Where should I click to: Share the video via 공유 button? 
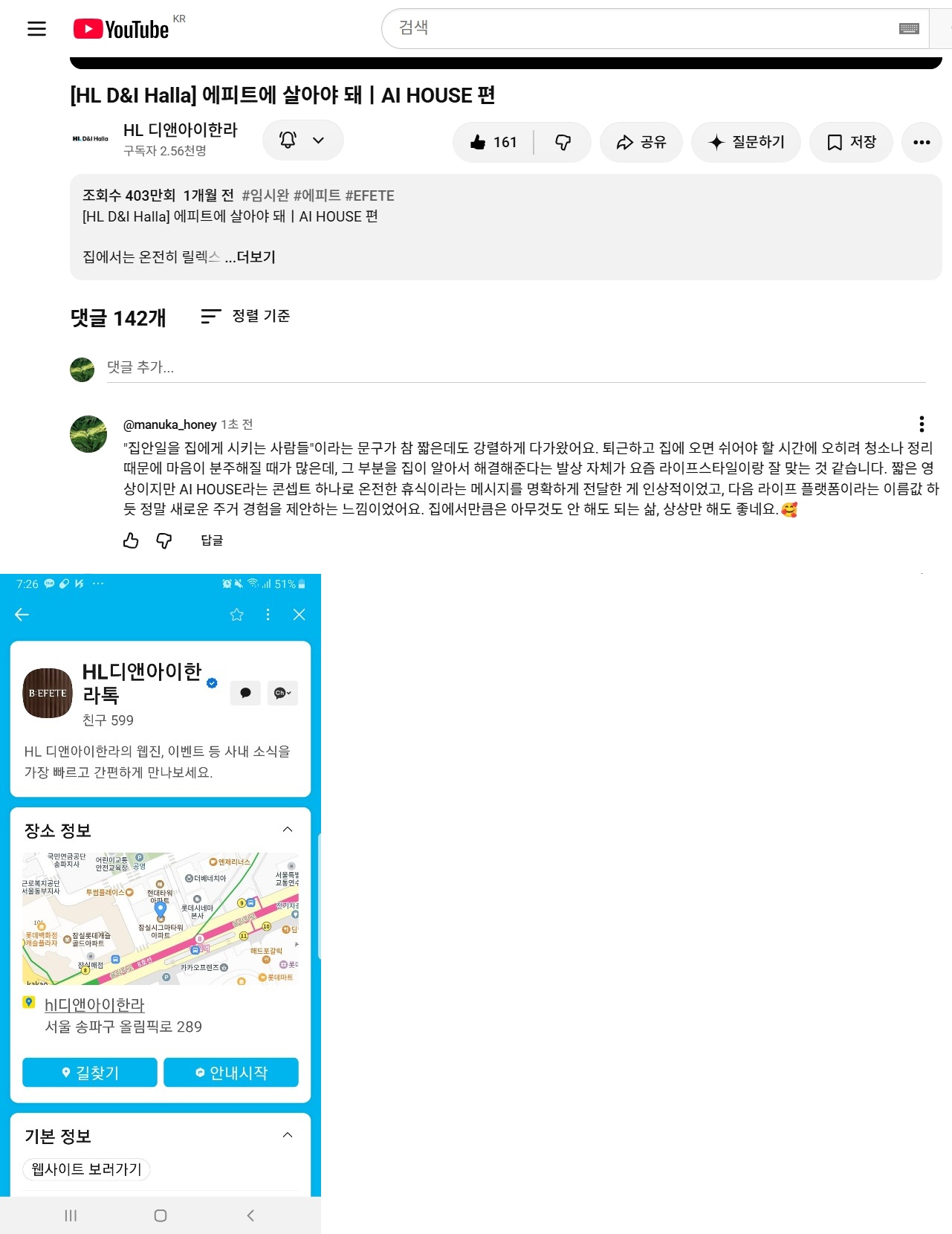[x=641, y=142]
